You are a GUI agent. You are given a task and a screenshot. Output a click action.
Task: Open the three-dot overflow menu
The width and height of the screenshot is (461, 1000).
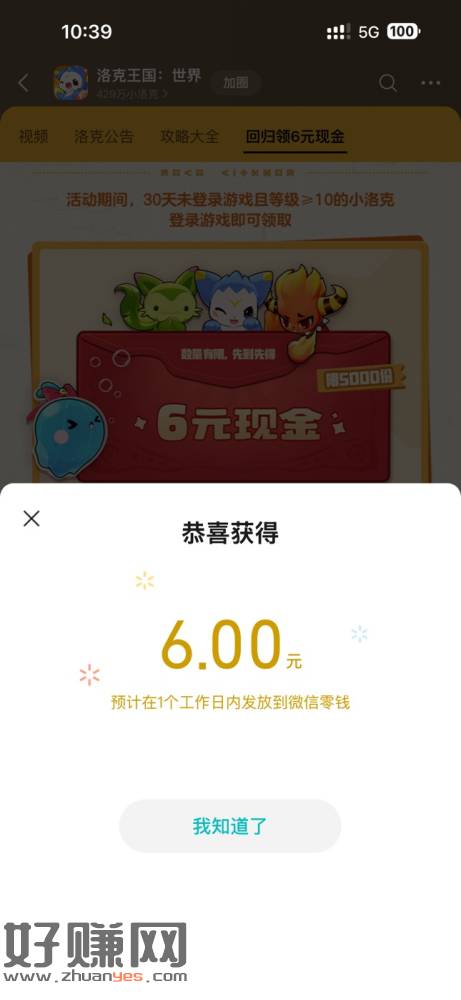tap(430, 83)
